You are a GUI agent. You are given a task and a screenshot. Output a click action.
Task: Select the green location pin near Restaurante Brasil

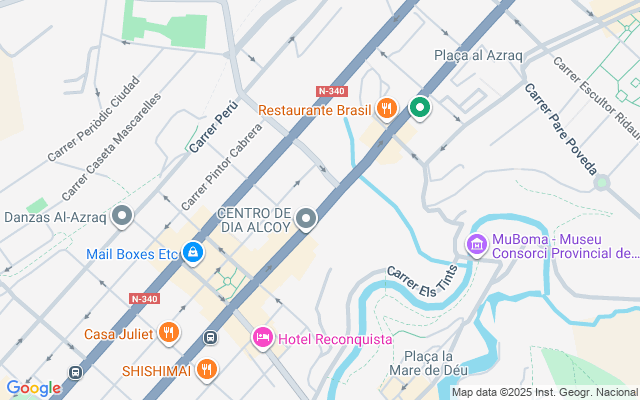[x=421, y=107]
